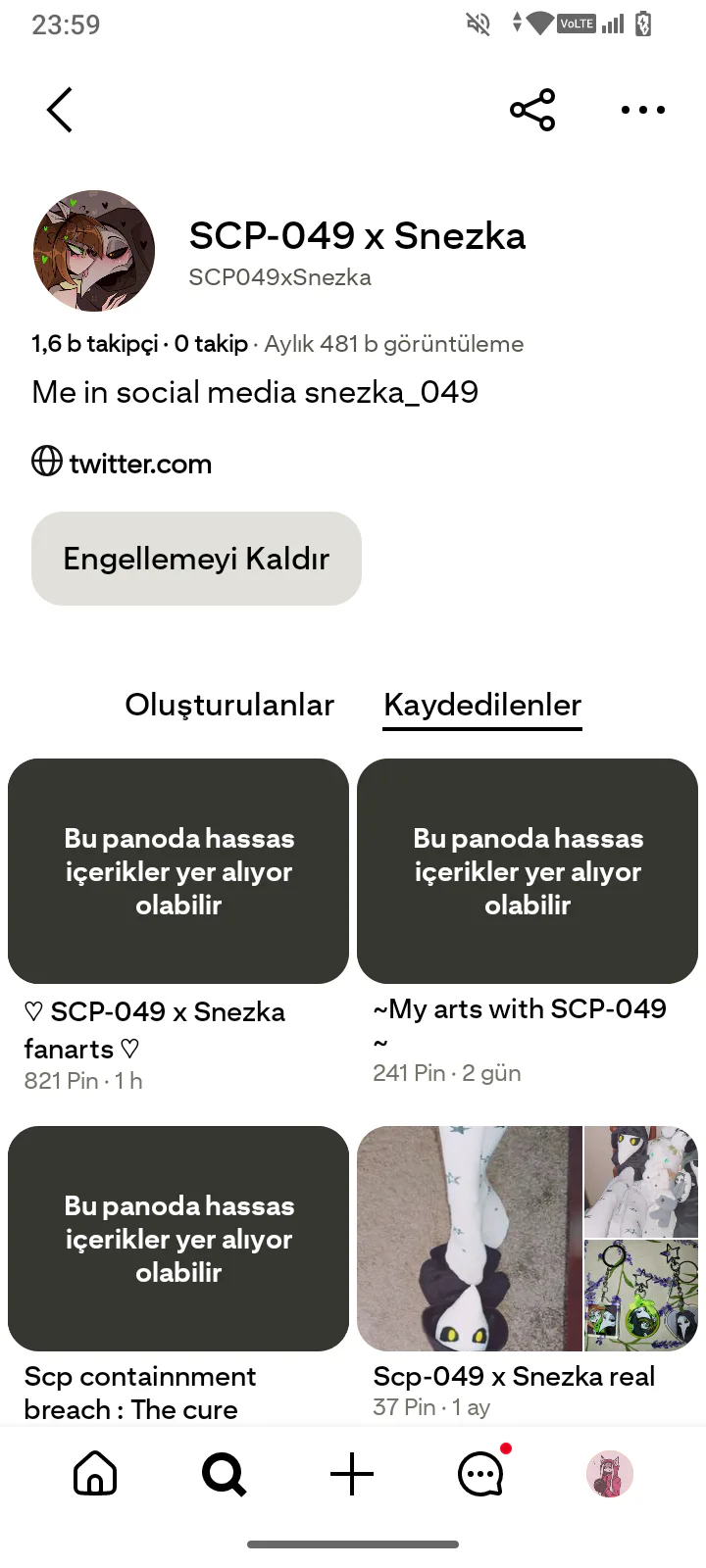Open the Search tab in bottom bar

point(224,1474)
